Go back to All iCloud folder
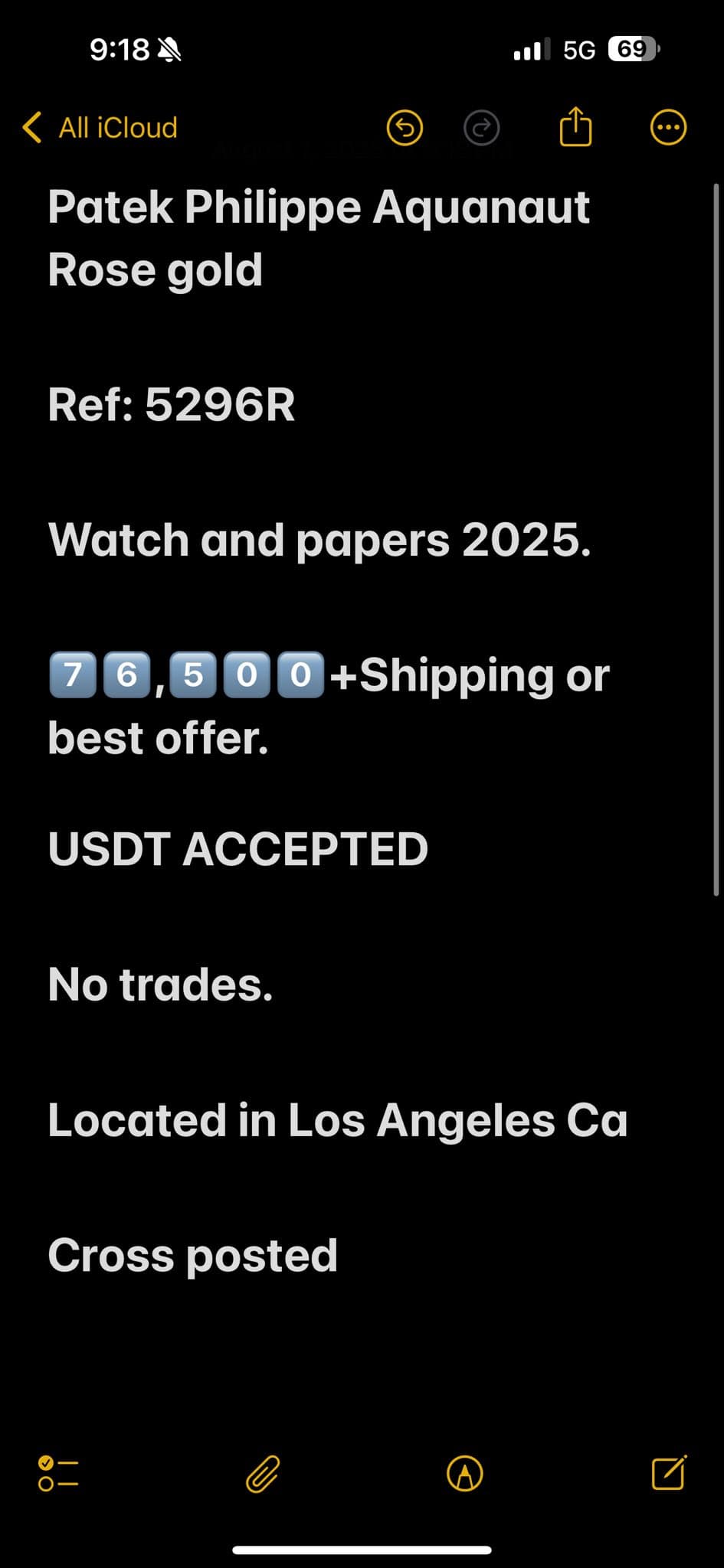 point(100,128)
